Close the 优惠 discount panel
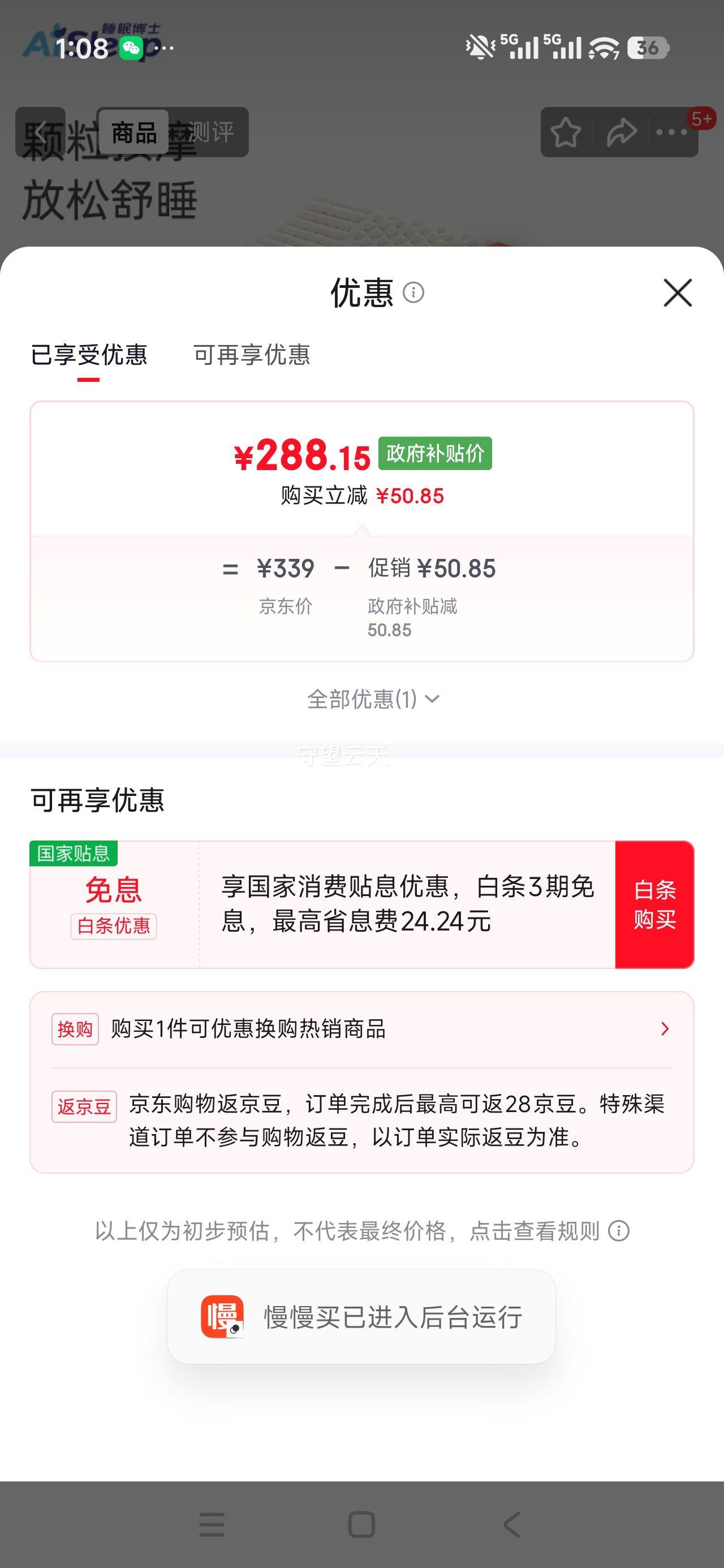 tap(678, 294)
